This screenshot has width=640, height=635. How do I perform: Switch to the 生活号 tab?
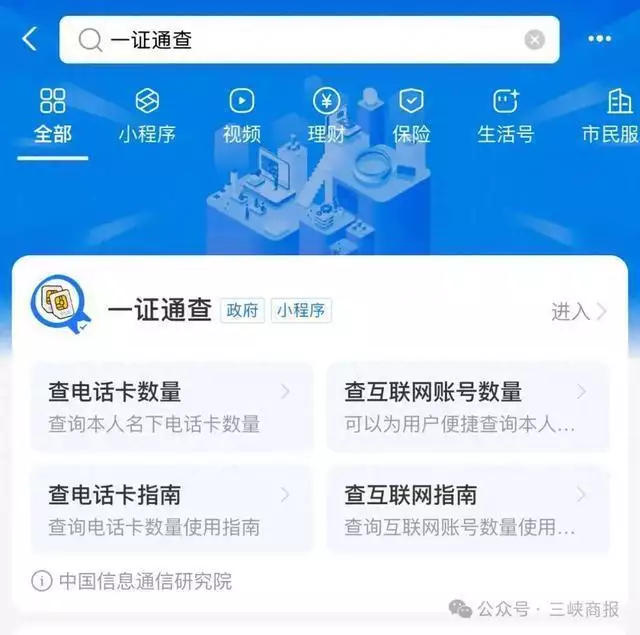[x=505, y=116]
